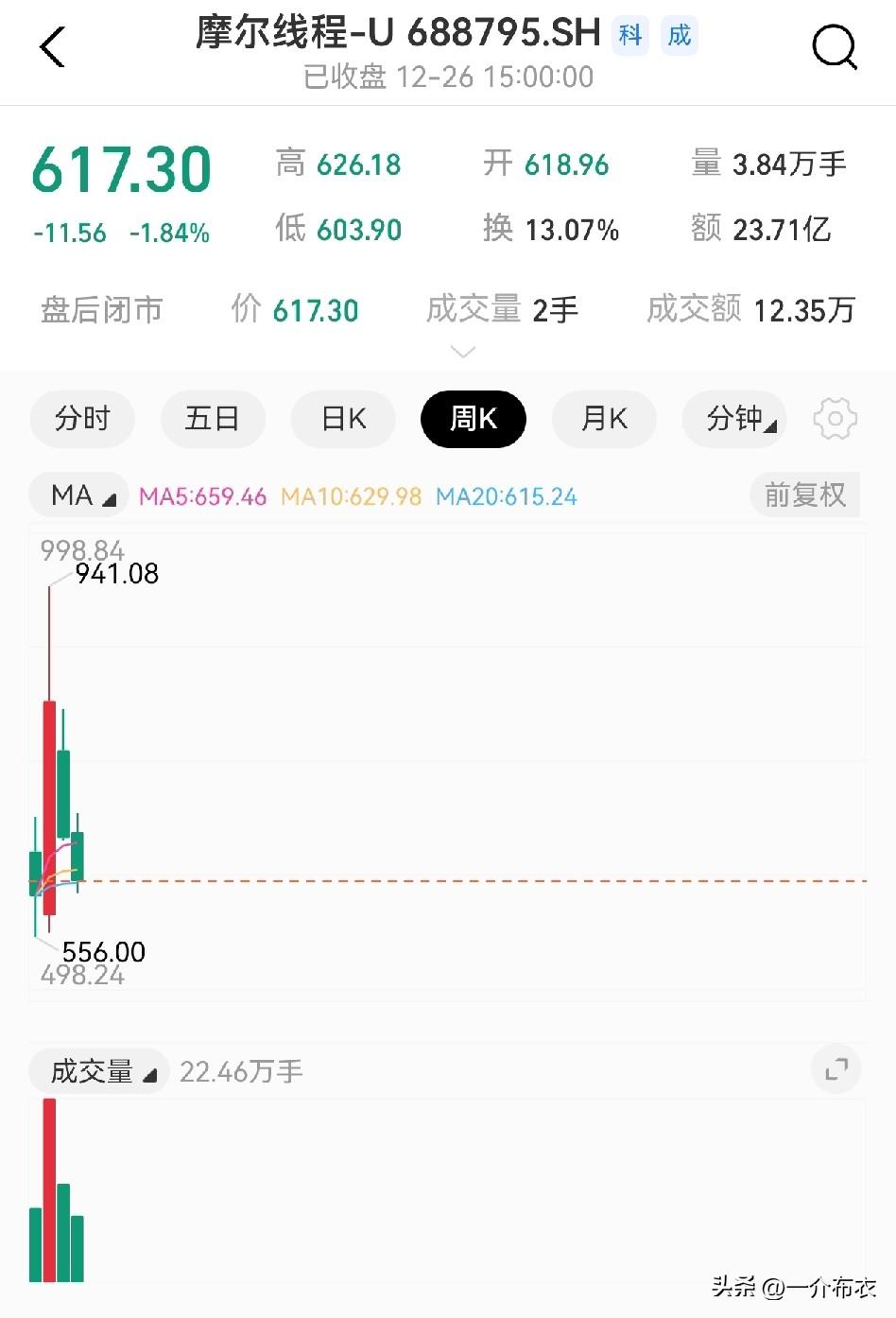
Task: Show the 月K chart
Action: (x=604, y=418)
